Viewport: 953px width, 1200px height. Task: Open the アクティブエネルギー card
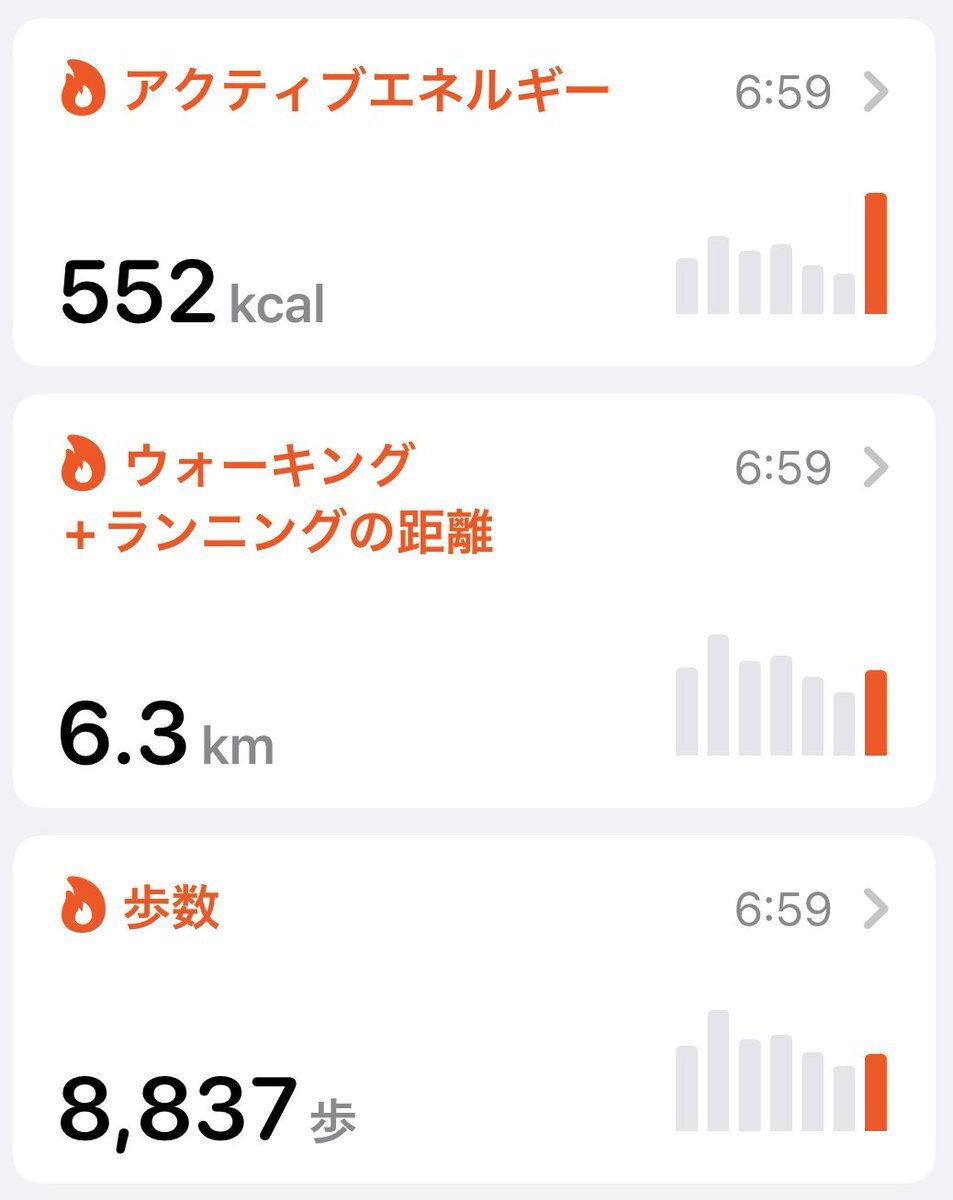[x=474, y=192]
